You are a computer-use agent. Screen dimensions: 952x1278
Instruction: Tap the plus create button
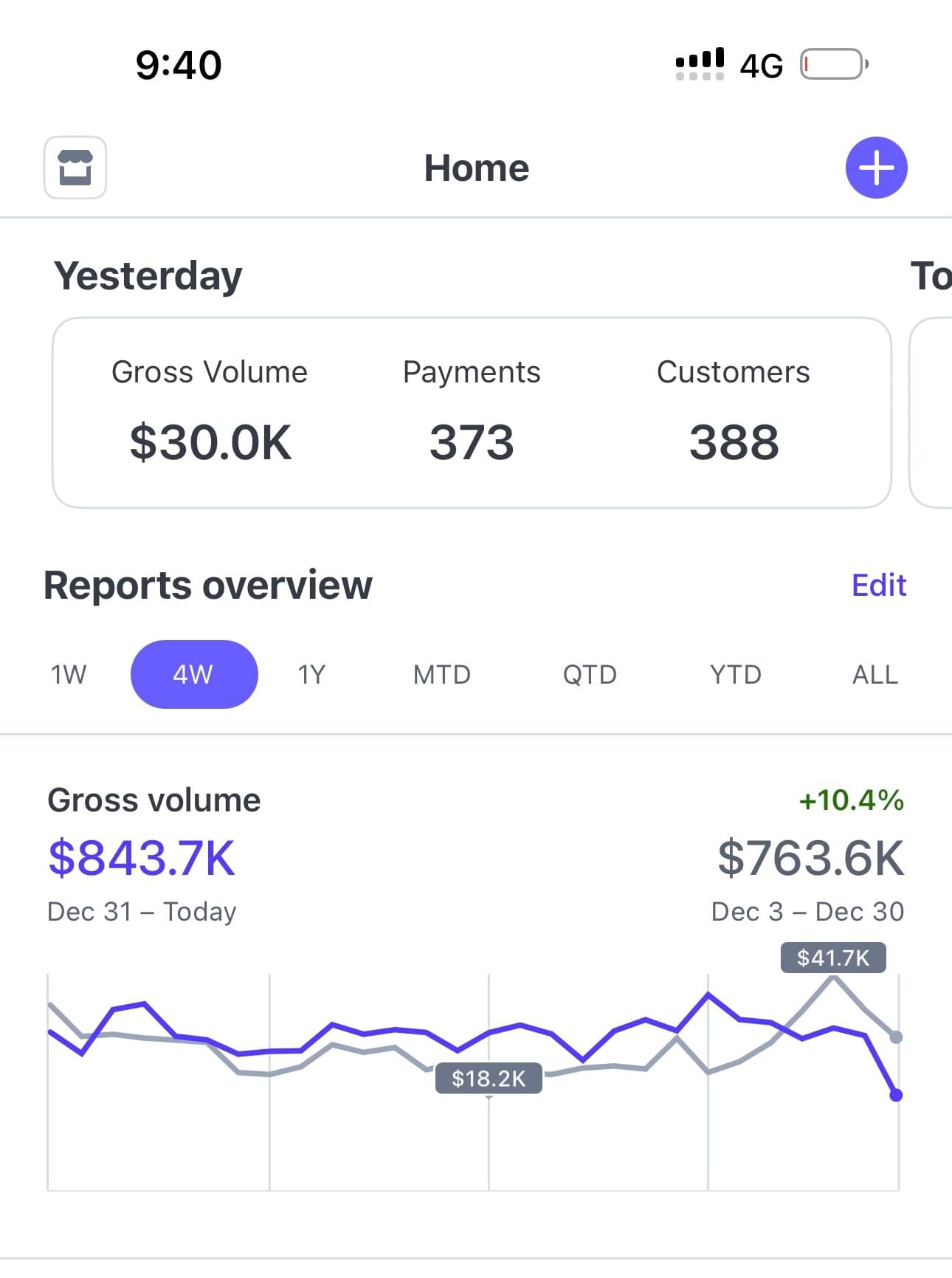(x=876, y=168)
